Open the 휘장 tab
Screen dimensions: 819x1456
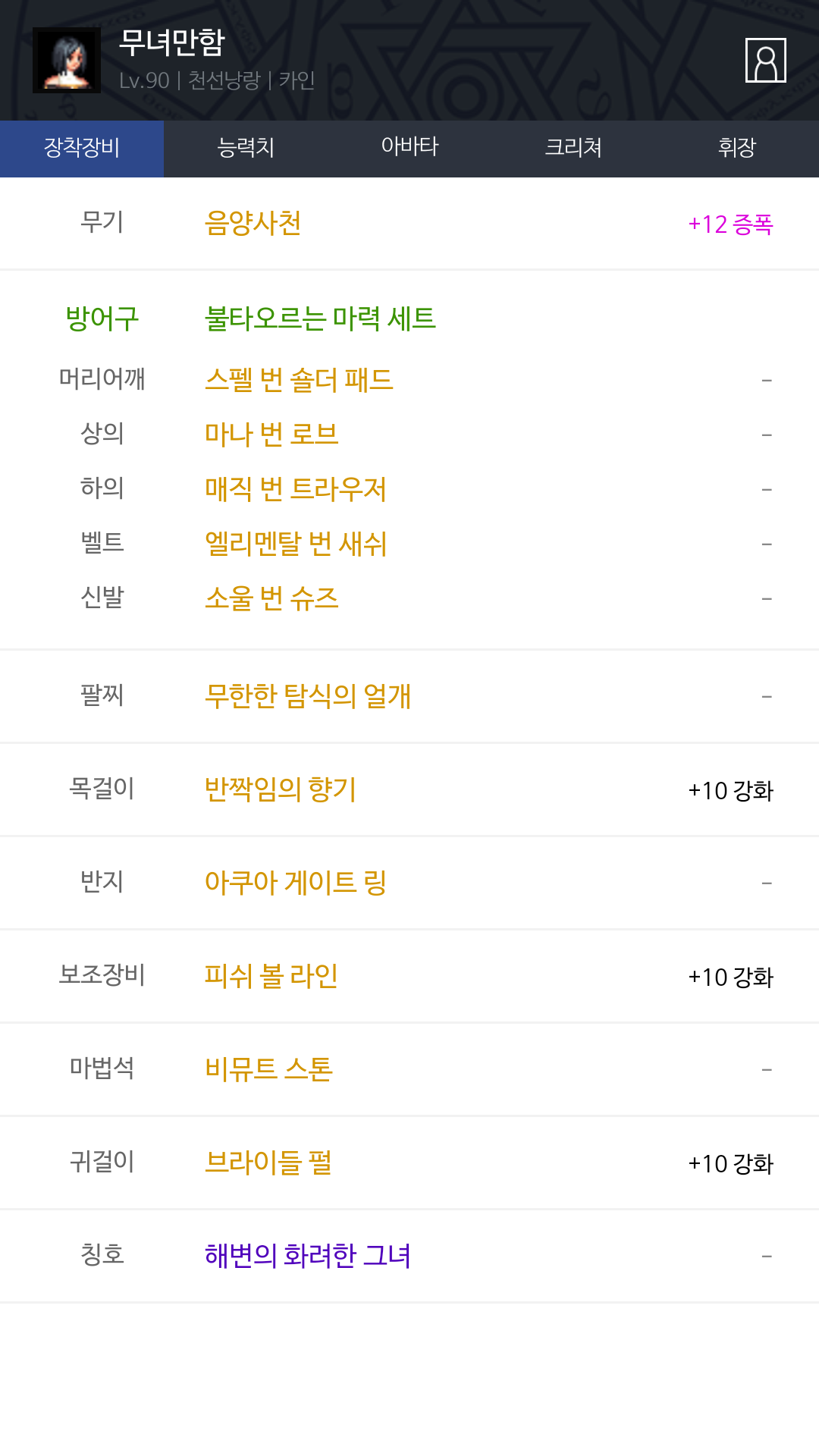[737, 149]
